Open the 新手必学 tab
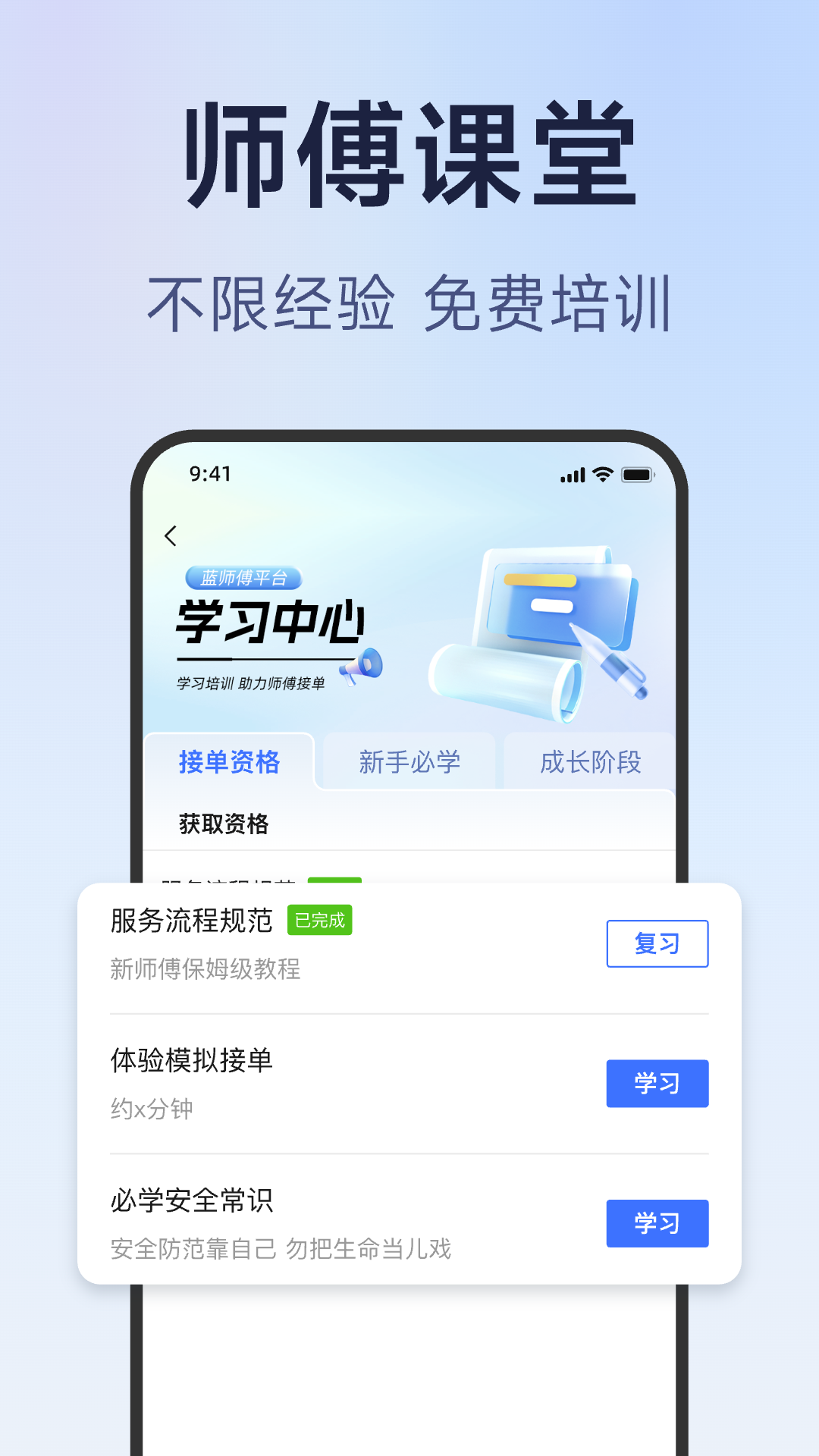 (x=409, y=764)
